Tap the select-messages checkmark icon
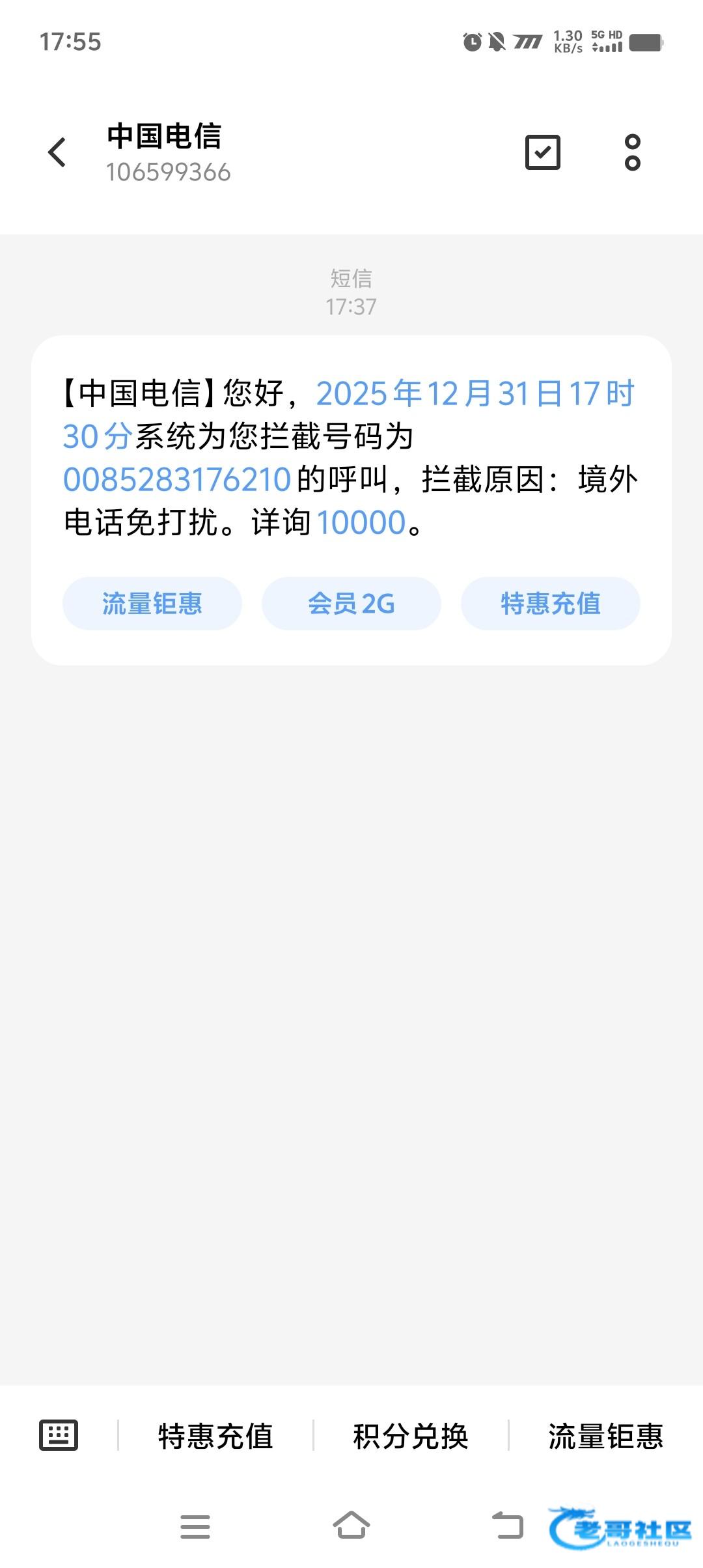Image resolution: width=703 pixels, height=1568 pixels. tap(542, 152)
